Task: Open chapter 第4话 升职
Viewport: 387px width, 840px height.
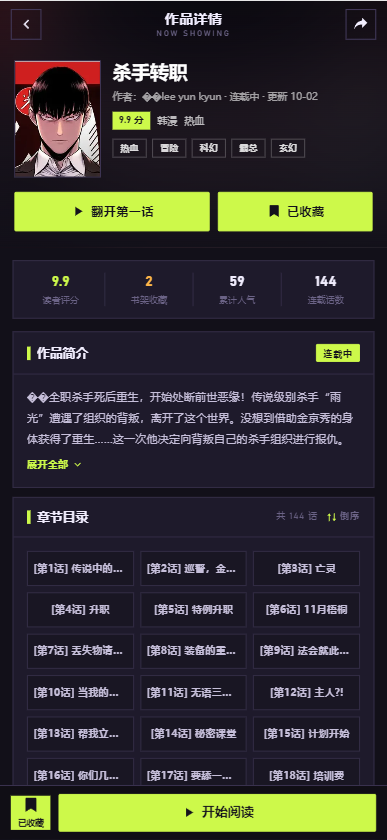Action: (x=80, y=610)
